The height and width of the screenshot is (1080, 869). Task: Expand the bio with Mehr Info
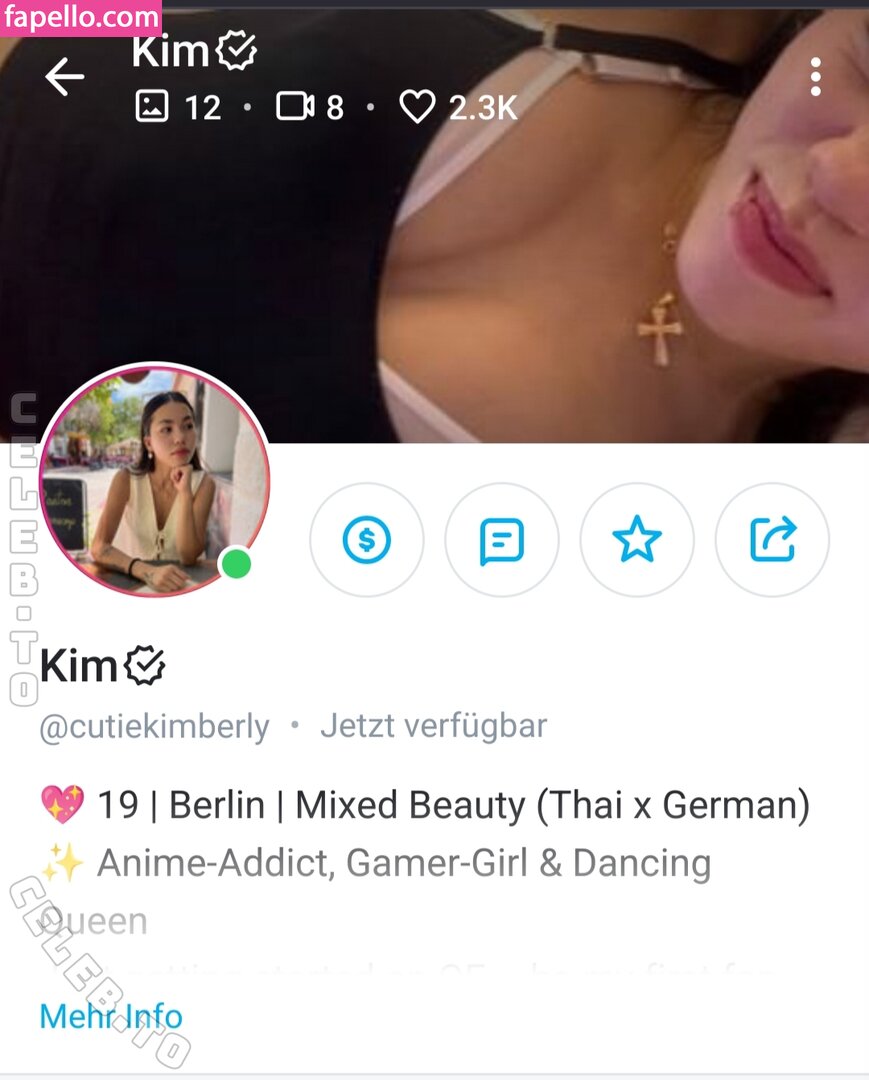pos(111,1016)
